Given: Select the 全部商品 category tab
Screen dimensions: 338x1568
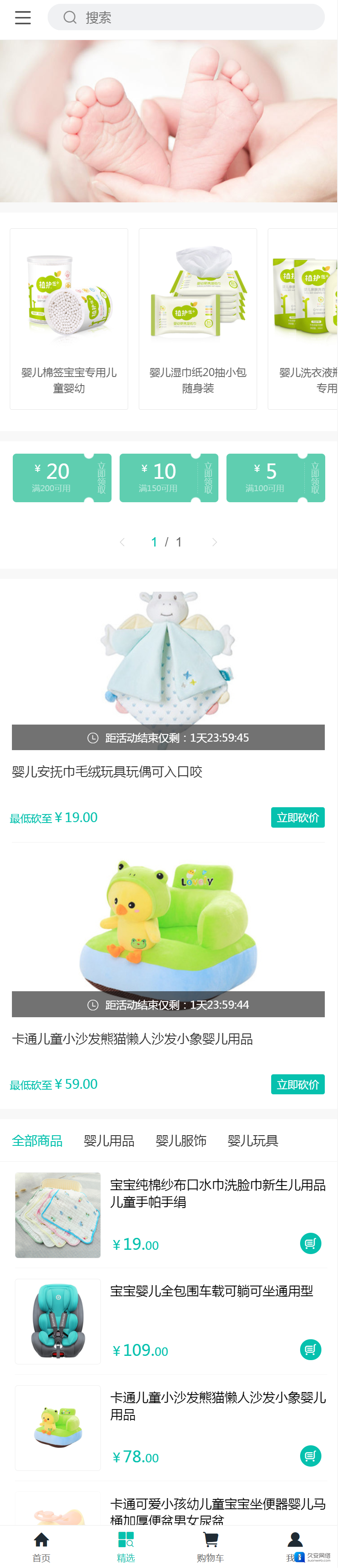Looking at the screenshot, I should coord(37,1141).
